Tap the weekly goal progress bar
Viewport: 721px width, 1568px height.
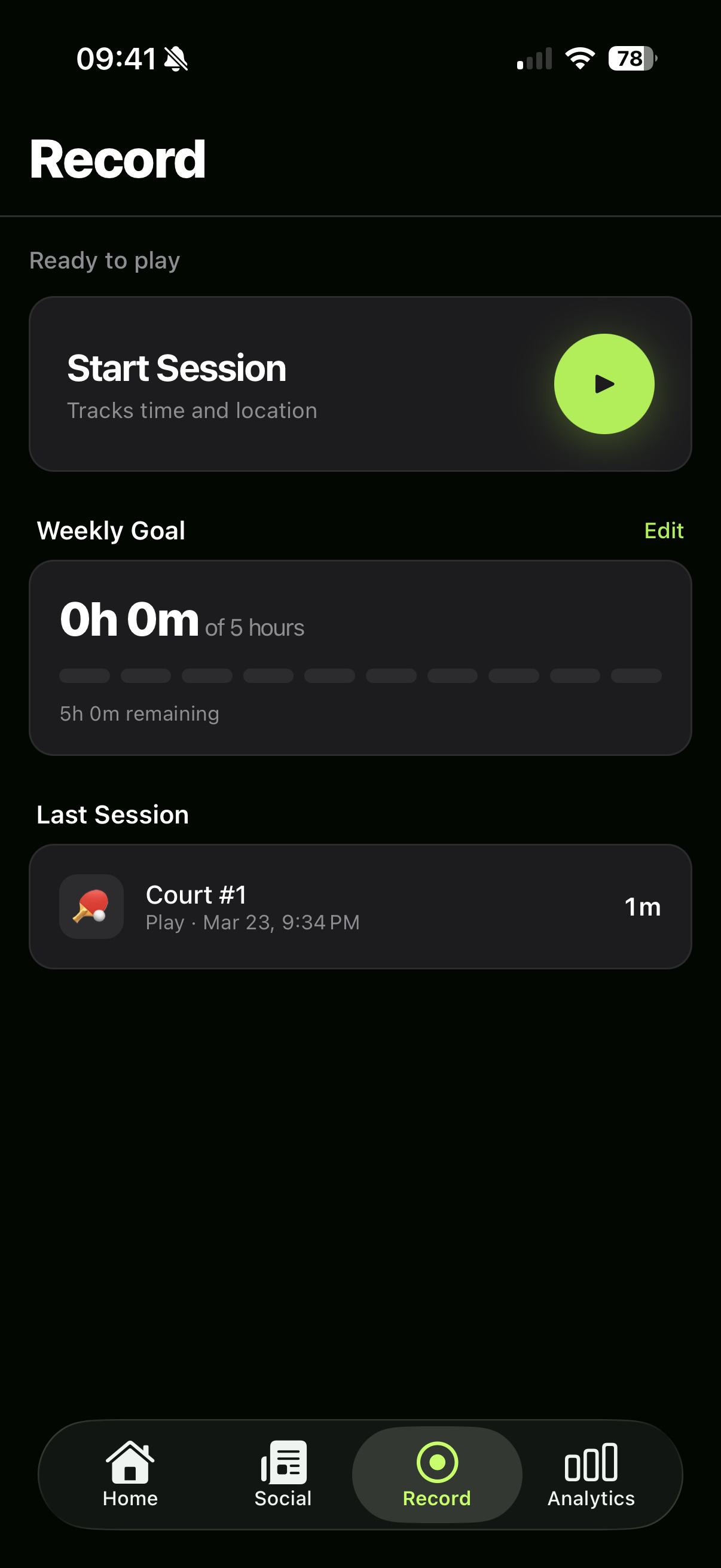click(360, 676)
